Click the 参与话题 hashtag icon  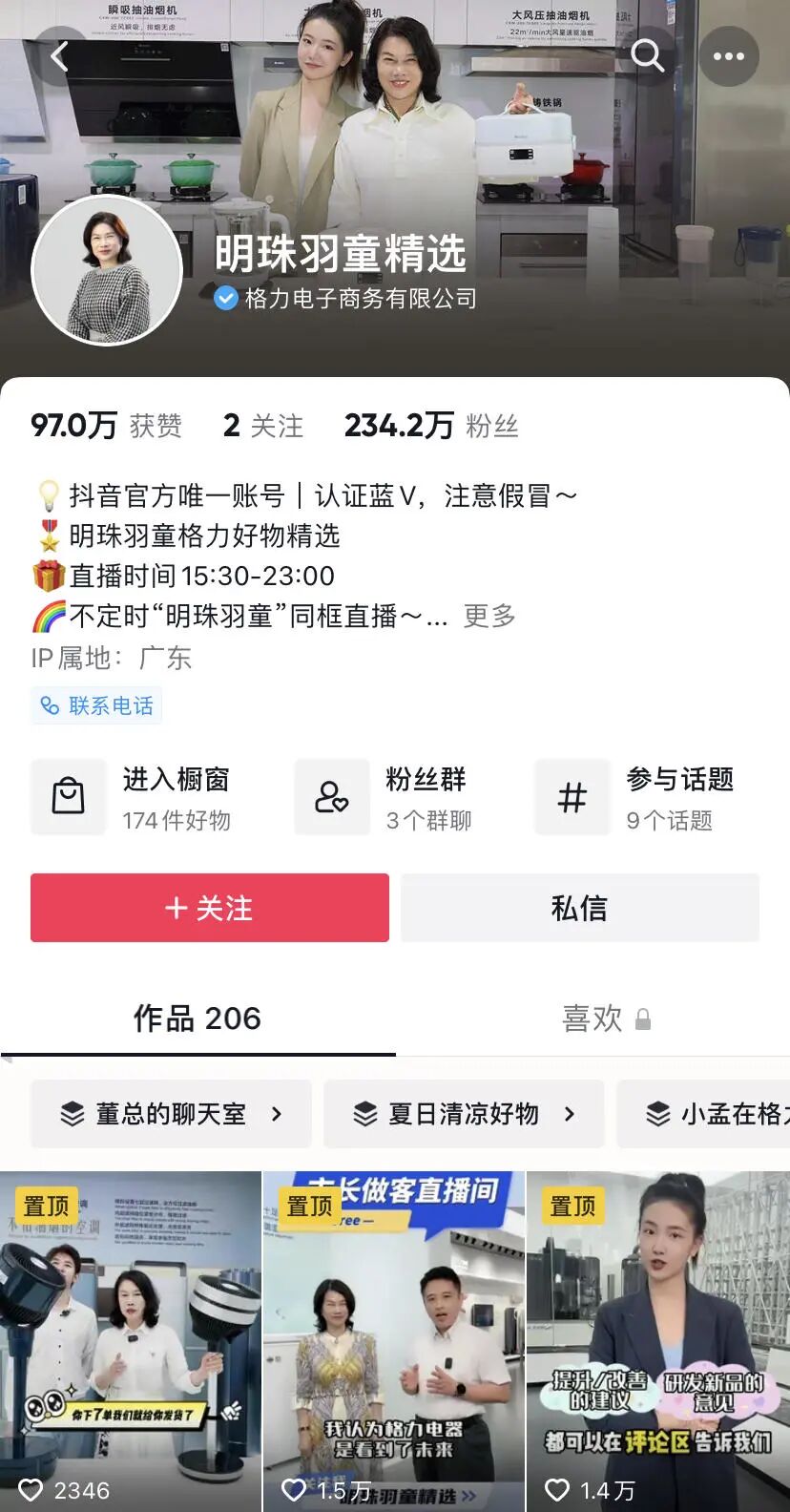572,797
